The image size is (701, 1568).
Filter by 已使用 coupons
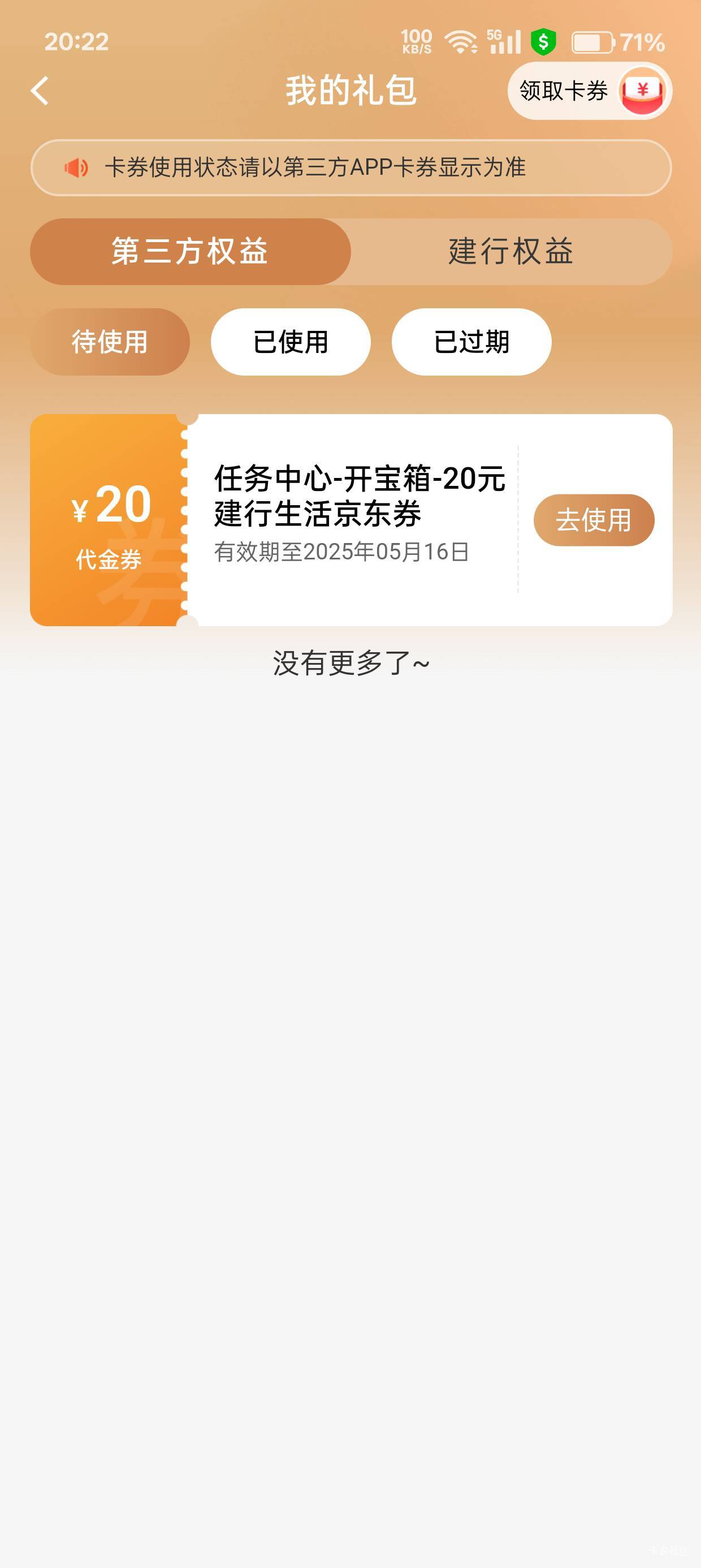coord(291,342)
